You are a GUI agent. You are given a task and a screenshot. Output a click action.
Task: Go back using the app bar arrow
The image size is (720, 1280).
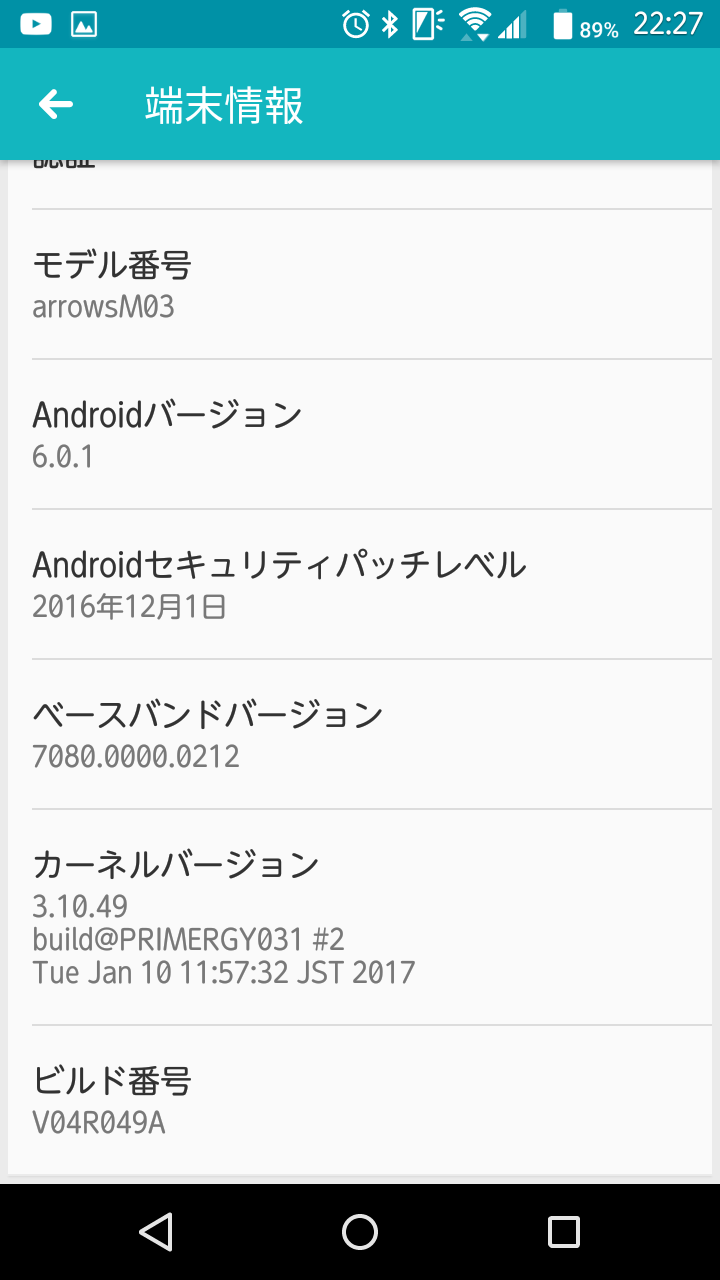[56, 104]
